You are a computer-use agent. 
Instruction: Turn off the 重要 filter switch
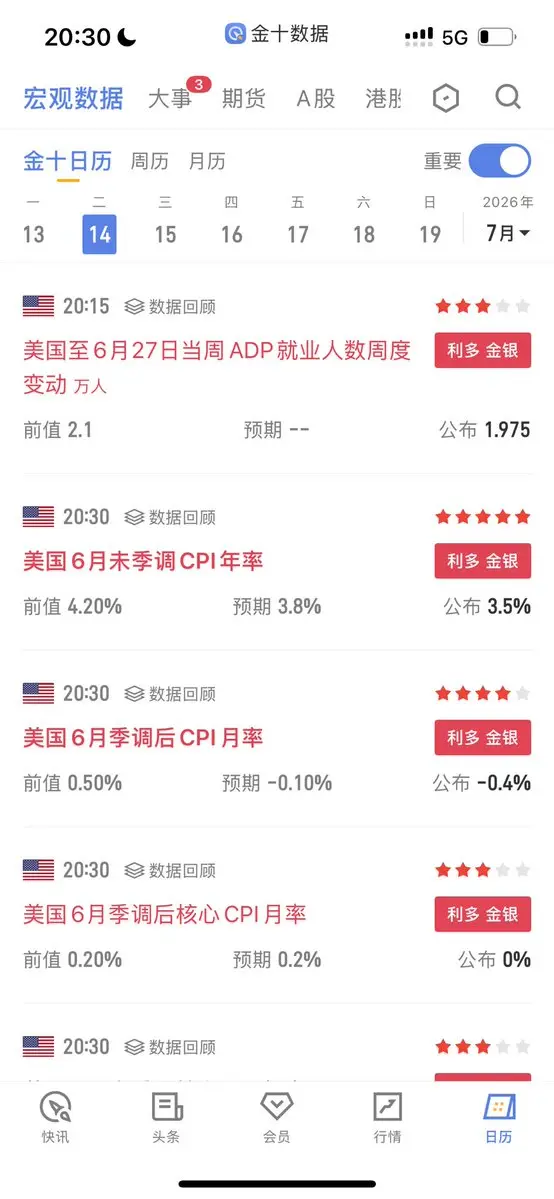(500, 161)
